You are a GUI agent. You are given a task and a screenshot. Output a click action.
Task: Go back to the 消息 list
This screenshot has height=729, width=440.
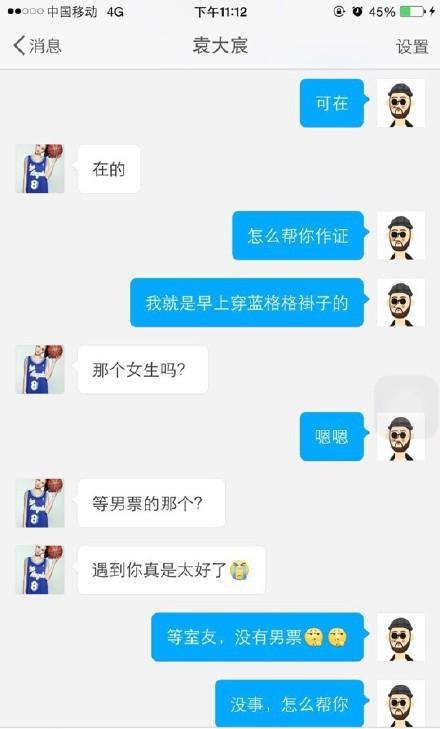pyautogui.click(x=38, y=46)
